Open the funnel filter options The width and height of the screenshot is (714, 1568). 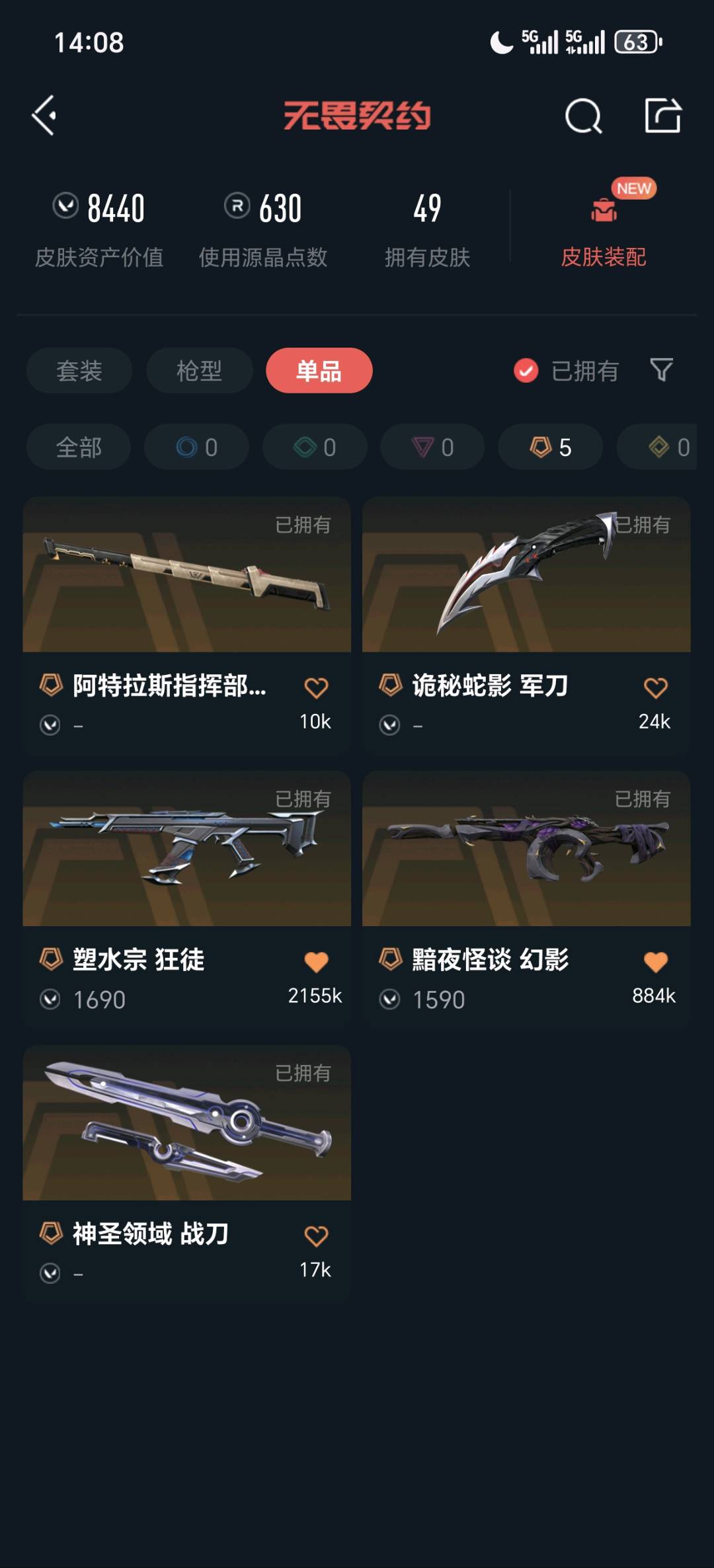(x=661, y=370)
